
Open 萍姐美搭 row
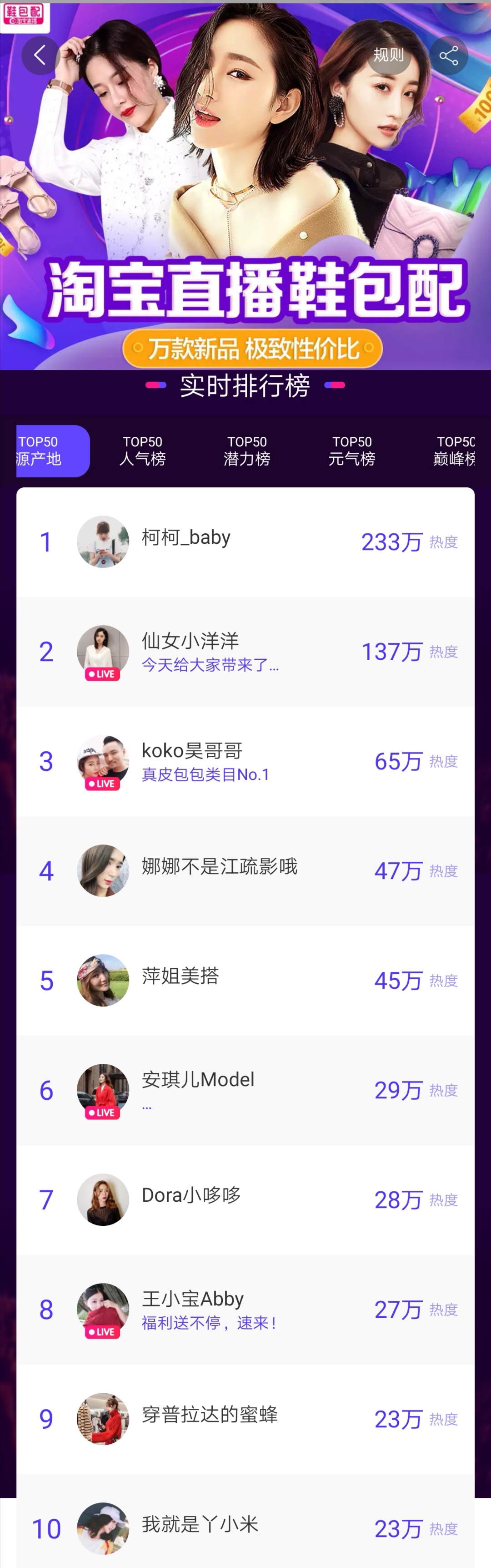coord(245,980)
